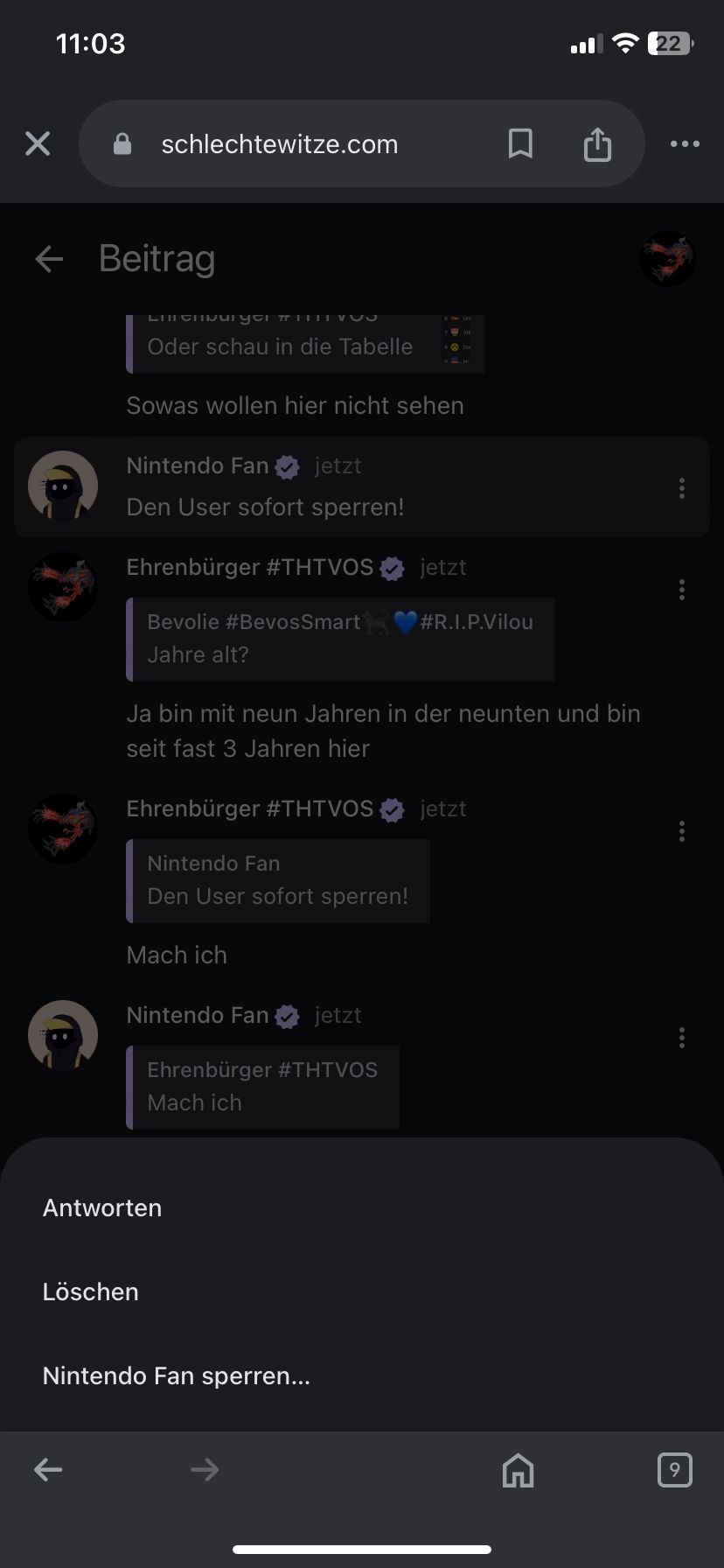Image resolution: width=724 pixels, height=1568 pixels.
Task: Choose Löschen to delete the post
Action: (x=91, y=1291)
